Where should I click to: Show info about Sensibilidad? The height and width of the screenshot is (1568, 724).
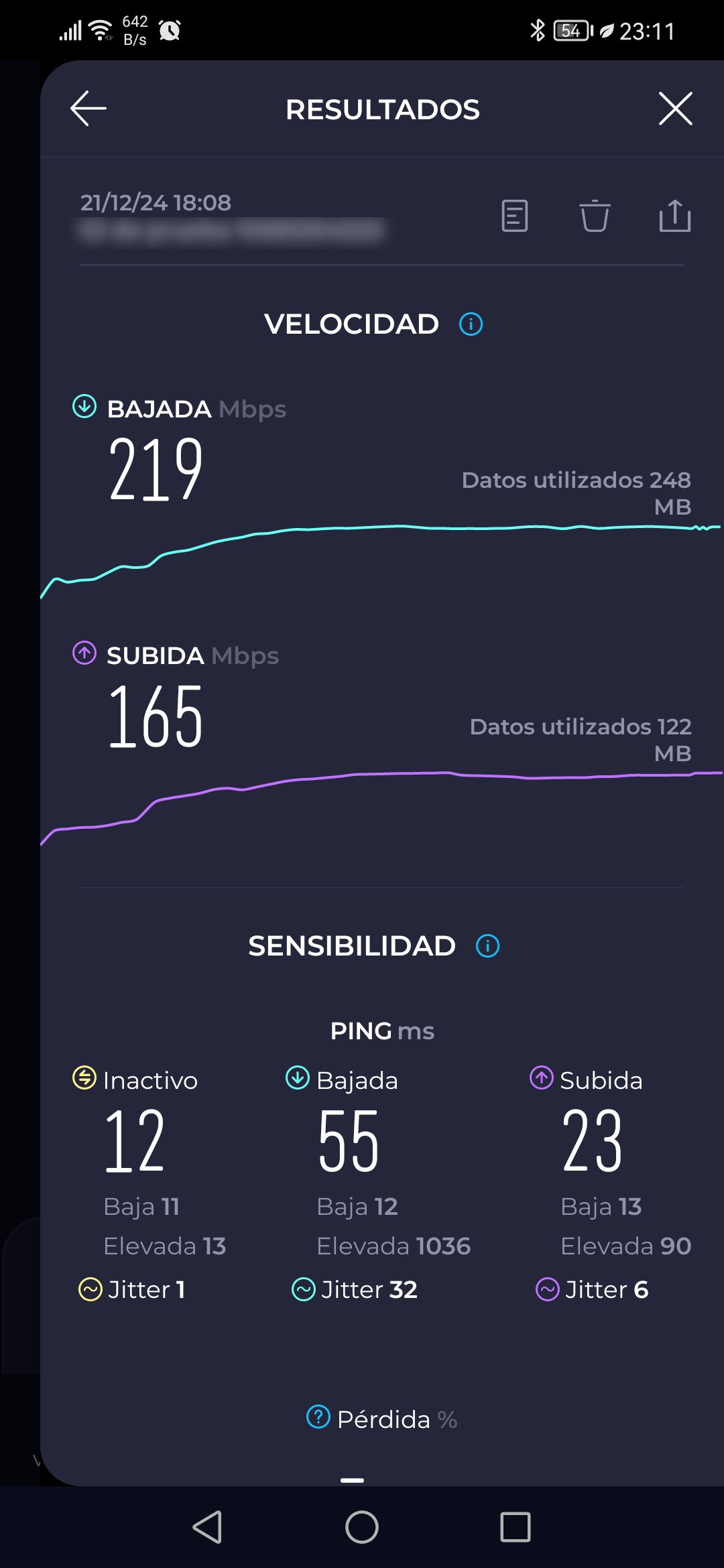point(487,946)
